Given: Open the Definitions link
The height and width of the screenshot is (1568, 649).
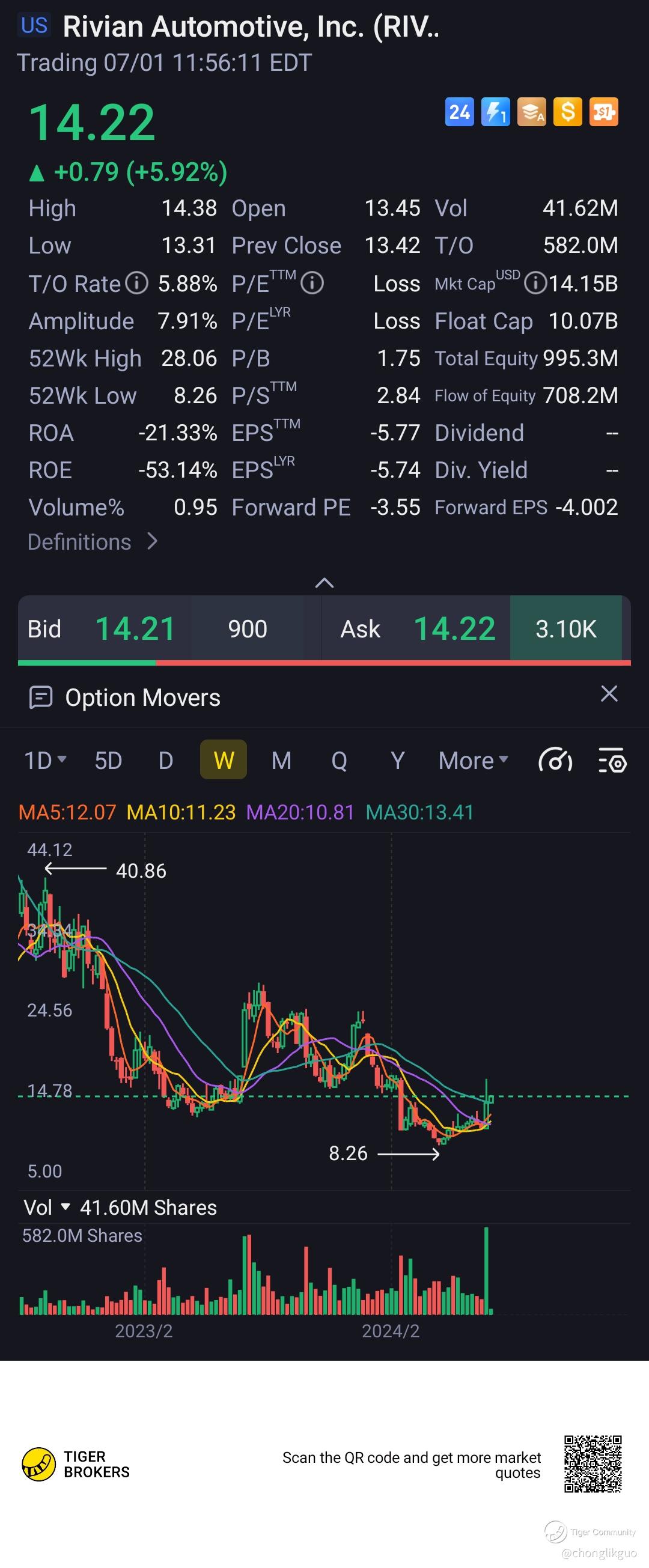Looking at the screenshot, I should pos(91,542).
